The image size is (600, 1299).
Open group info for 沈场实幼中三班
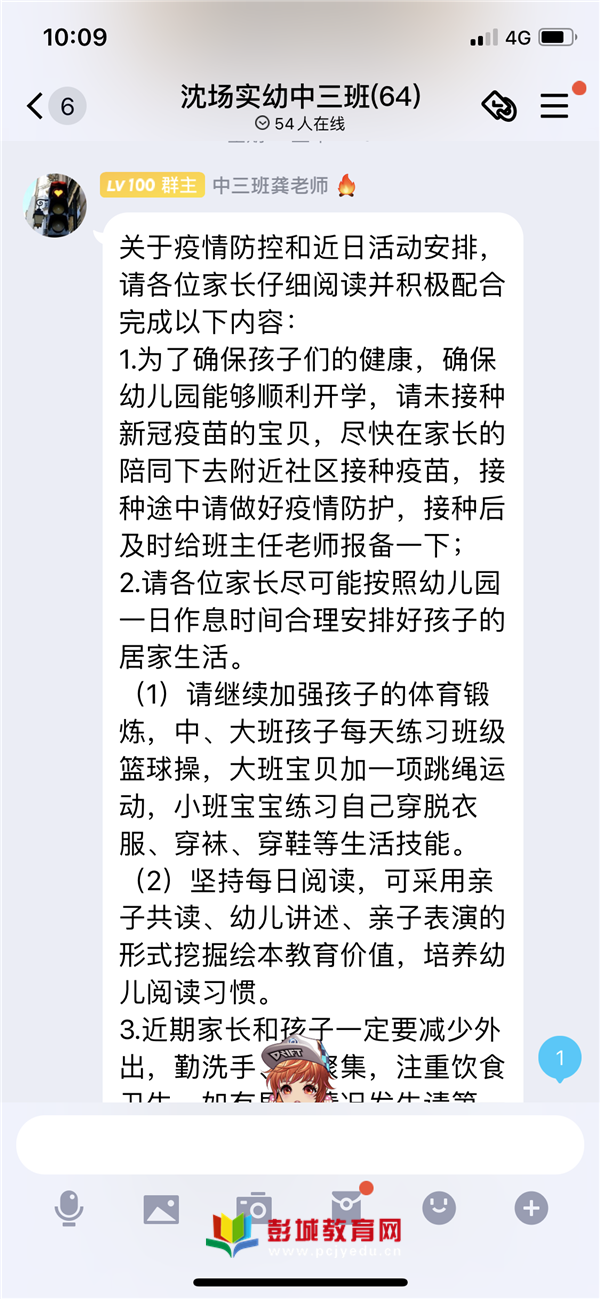tap(300, 98)
